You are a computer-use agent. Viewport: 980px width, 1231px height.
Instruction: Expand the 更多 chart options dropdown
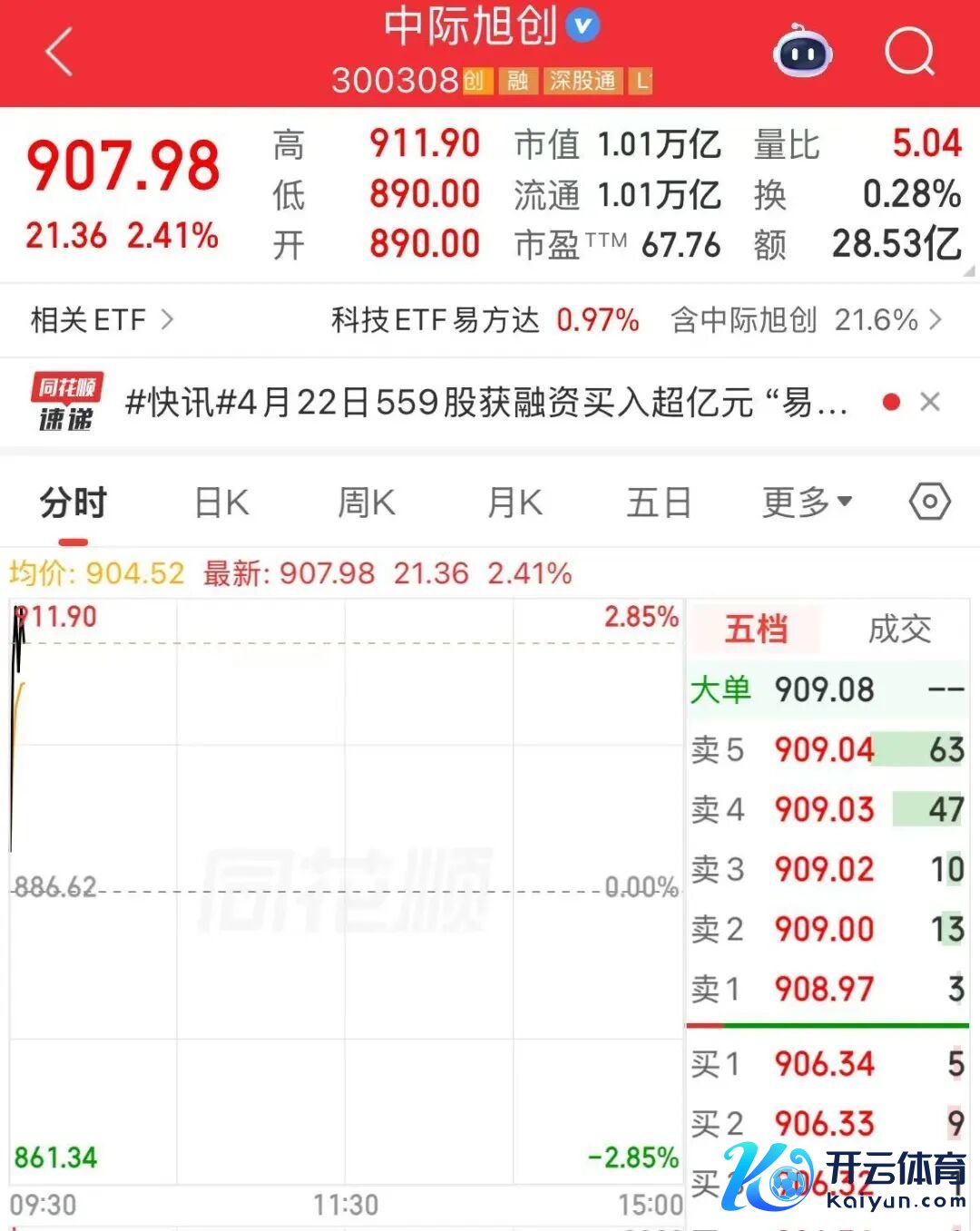point(807,503)
